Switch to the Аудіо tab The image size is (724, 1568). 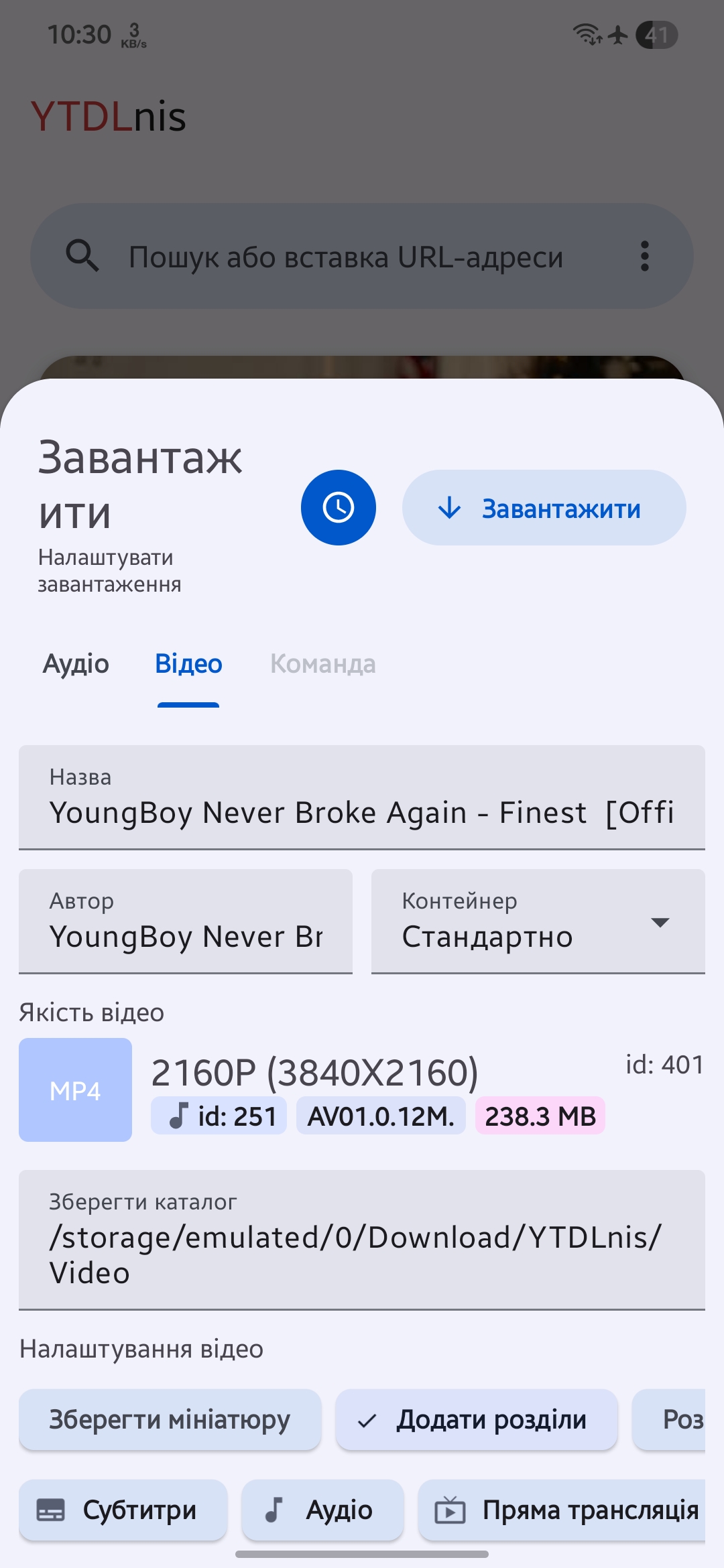coord(76,664)
